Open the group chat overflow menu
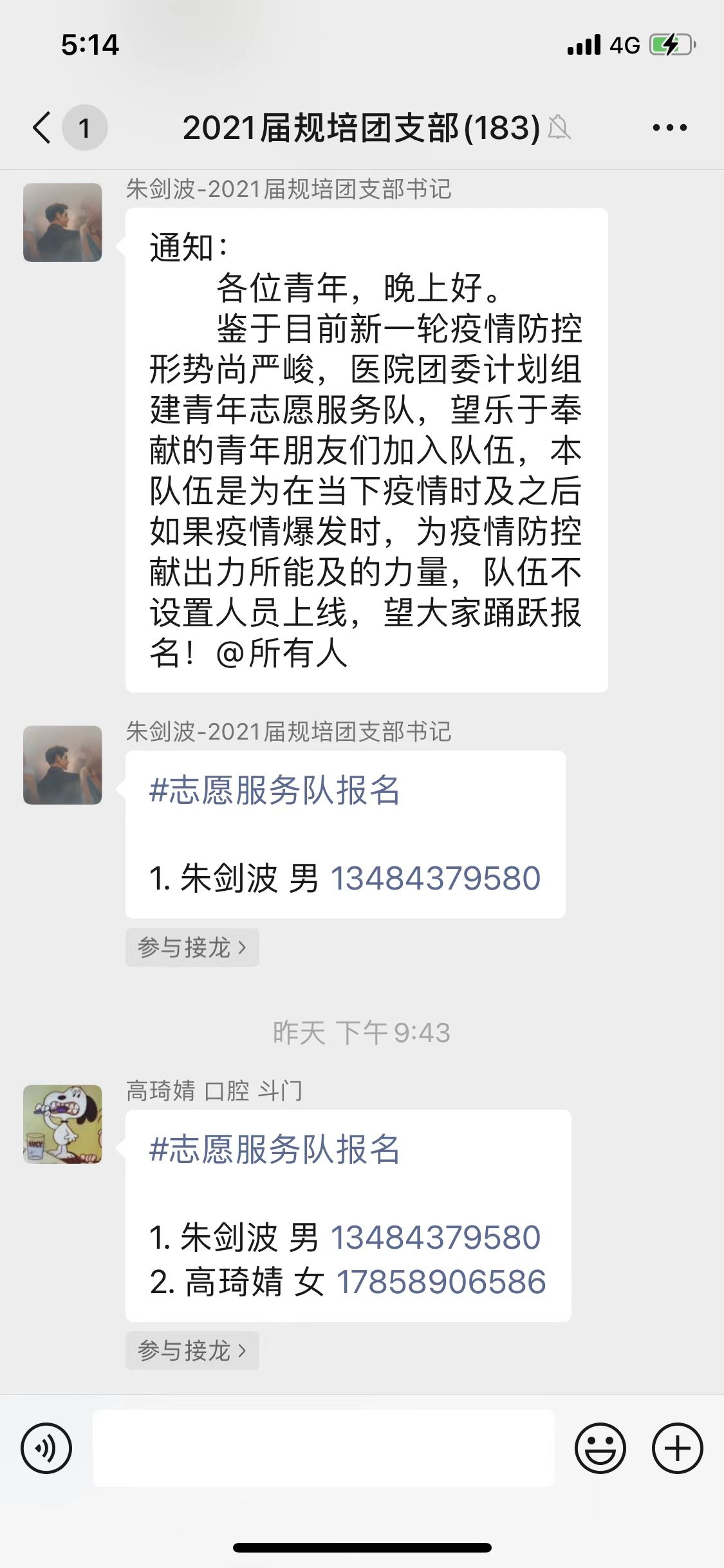The height and width of the screenshot is (1568, 724). point(669,127)
